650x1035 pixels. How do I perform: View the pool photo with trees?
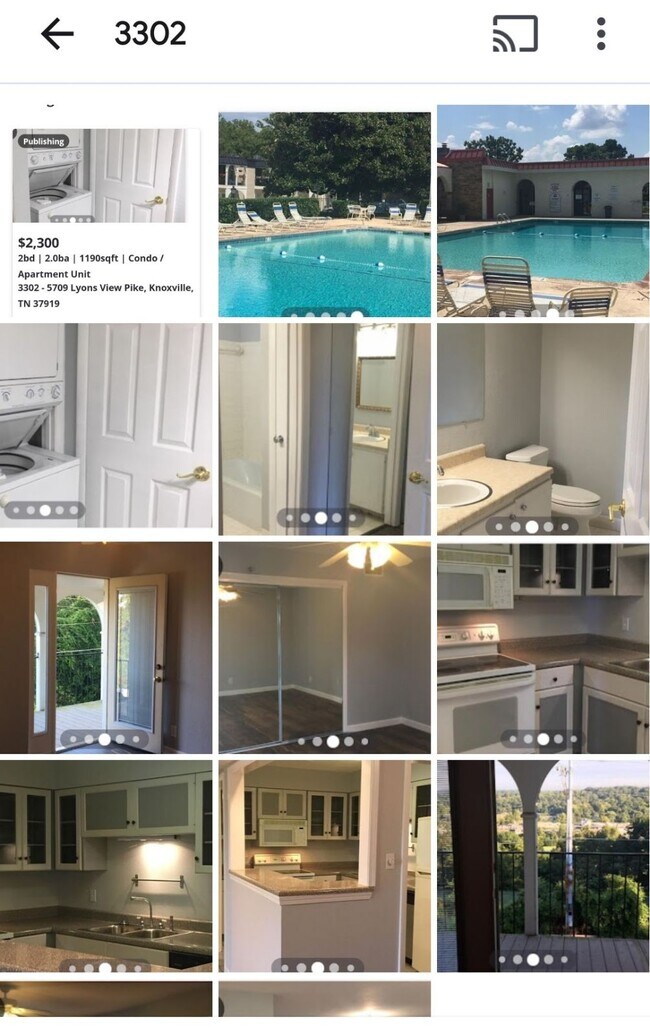(x=324, y=214)
